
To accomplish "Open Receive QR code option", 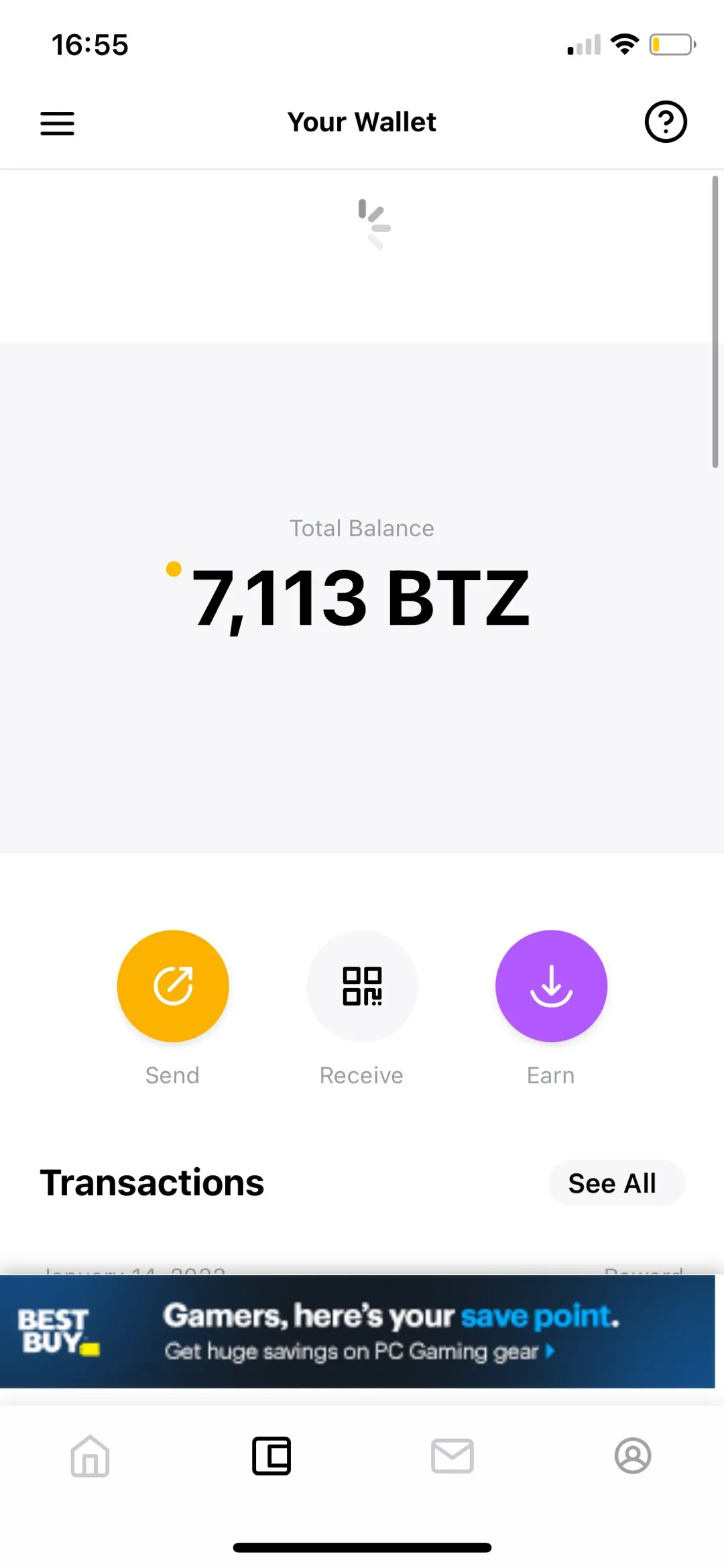I will 362,985.
